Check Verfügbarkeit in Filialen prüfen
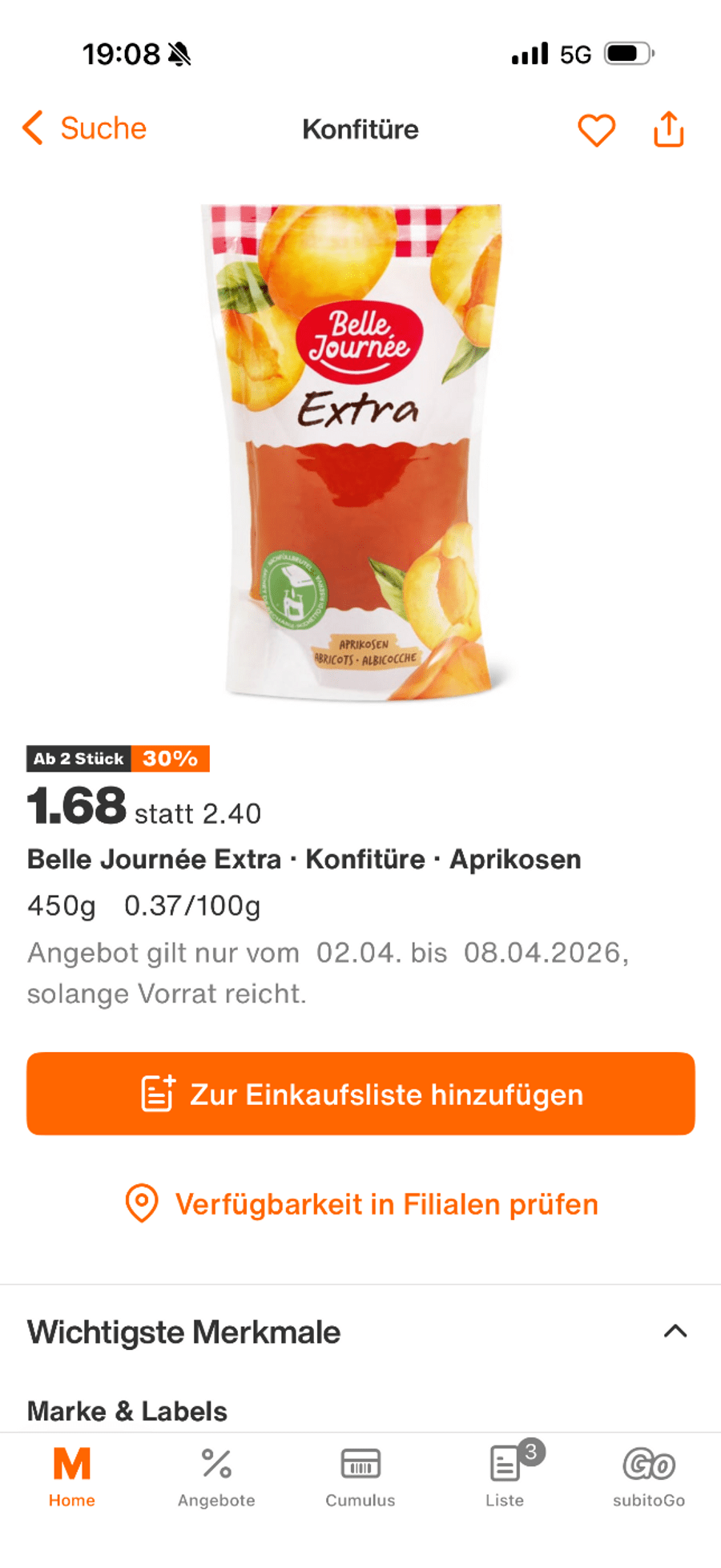This screenshot has height=1568, width=721. (360, 1204)
